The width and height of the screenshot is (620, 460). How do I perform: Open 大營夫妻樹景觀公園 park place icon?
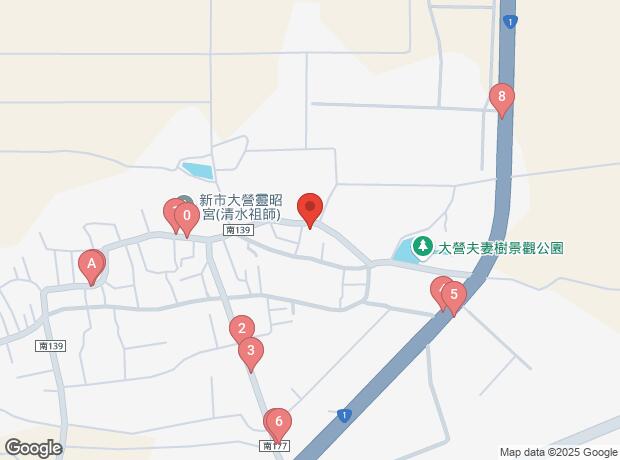click(x=423, y=245)
